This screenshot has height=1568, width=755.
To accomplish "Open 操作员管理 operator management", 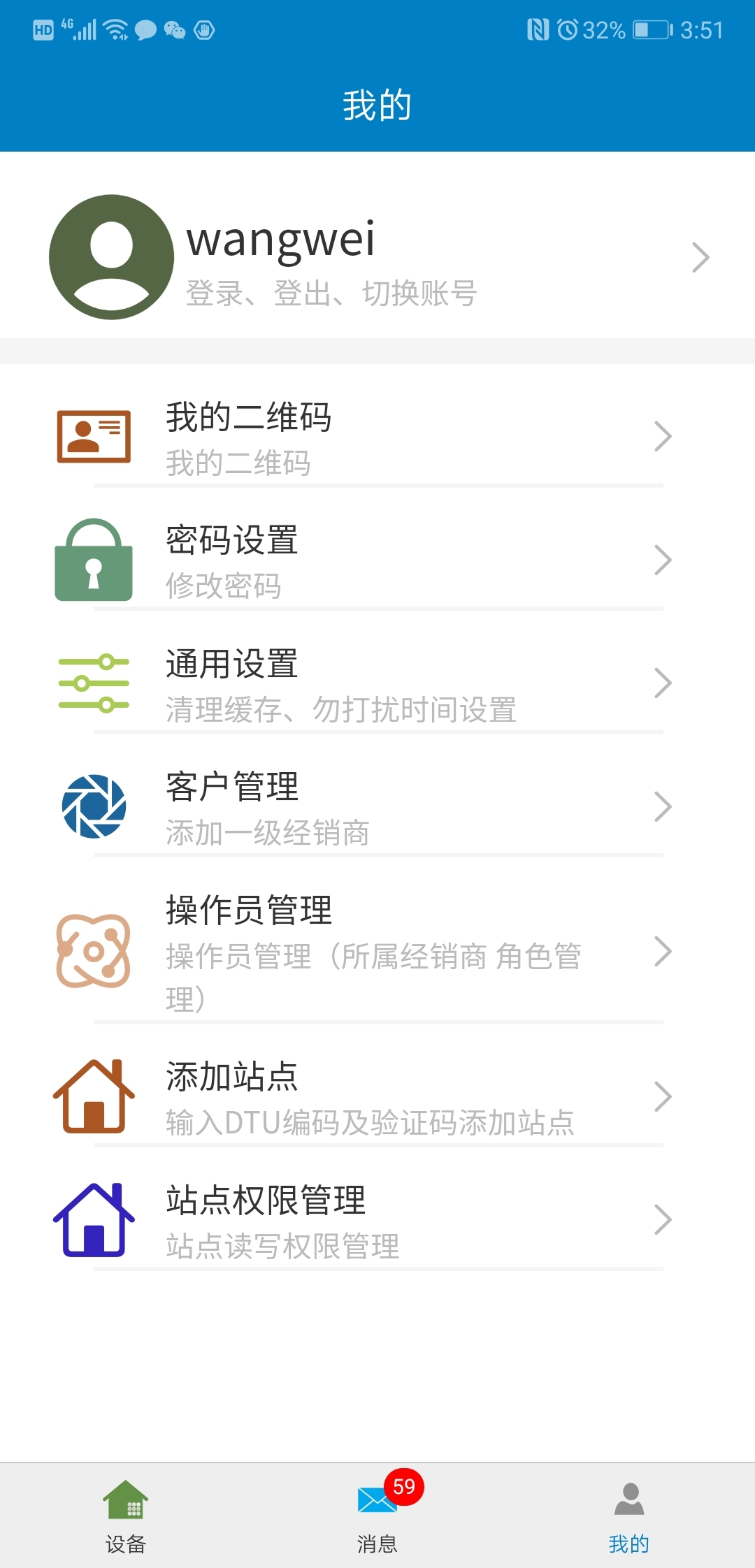I will click(x=377, y=951).
